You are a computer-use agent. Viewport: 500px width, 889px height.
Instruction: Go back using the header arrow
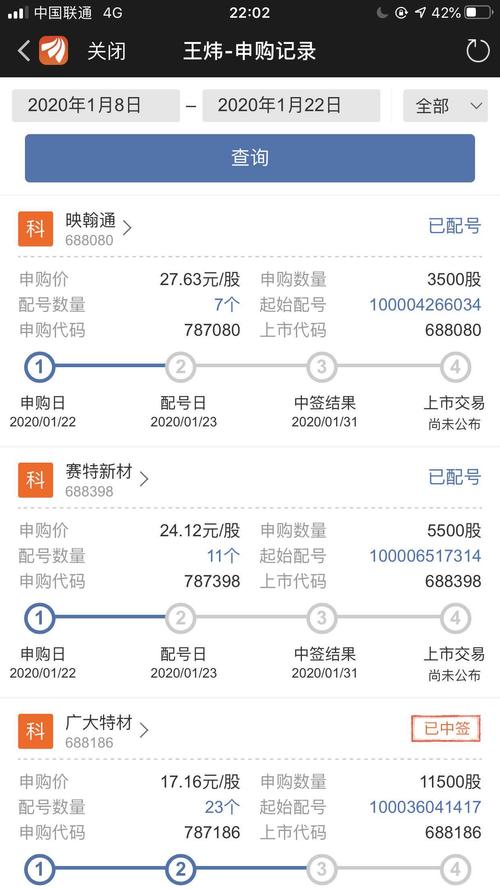24,51
